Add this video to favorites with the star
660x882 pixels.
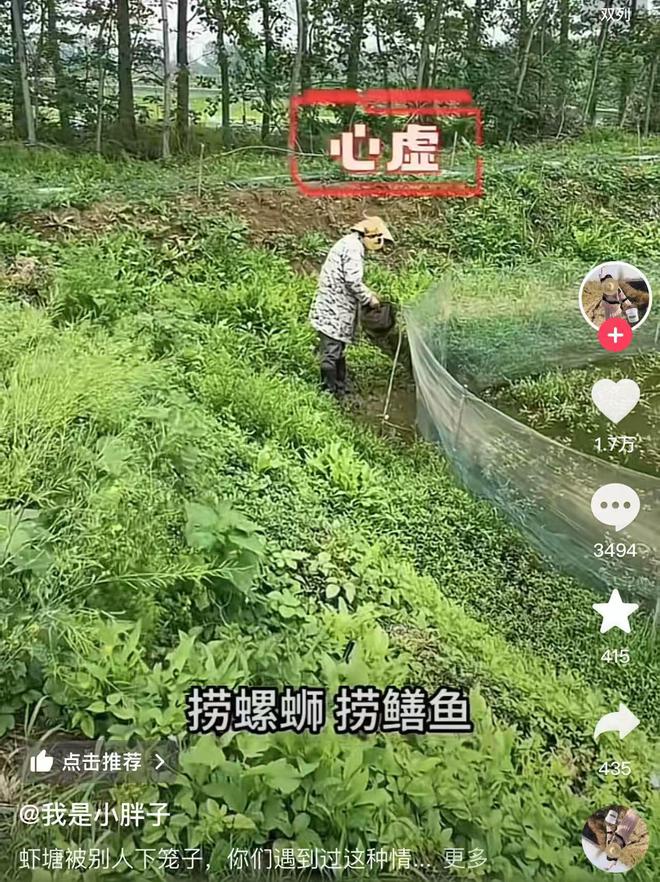click(x=615, y=612)
